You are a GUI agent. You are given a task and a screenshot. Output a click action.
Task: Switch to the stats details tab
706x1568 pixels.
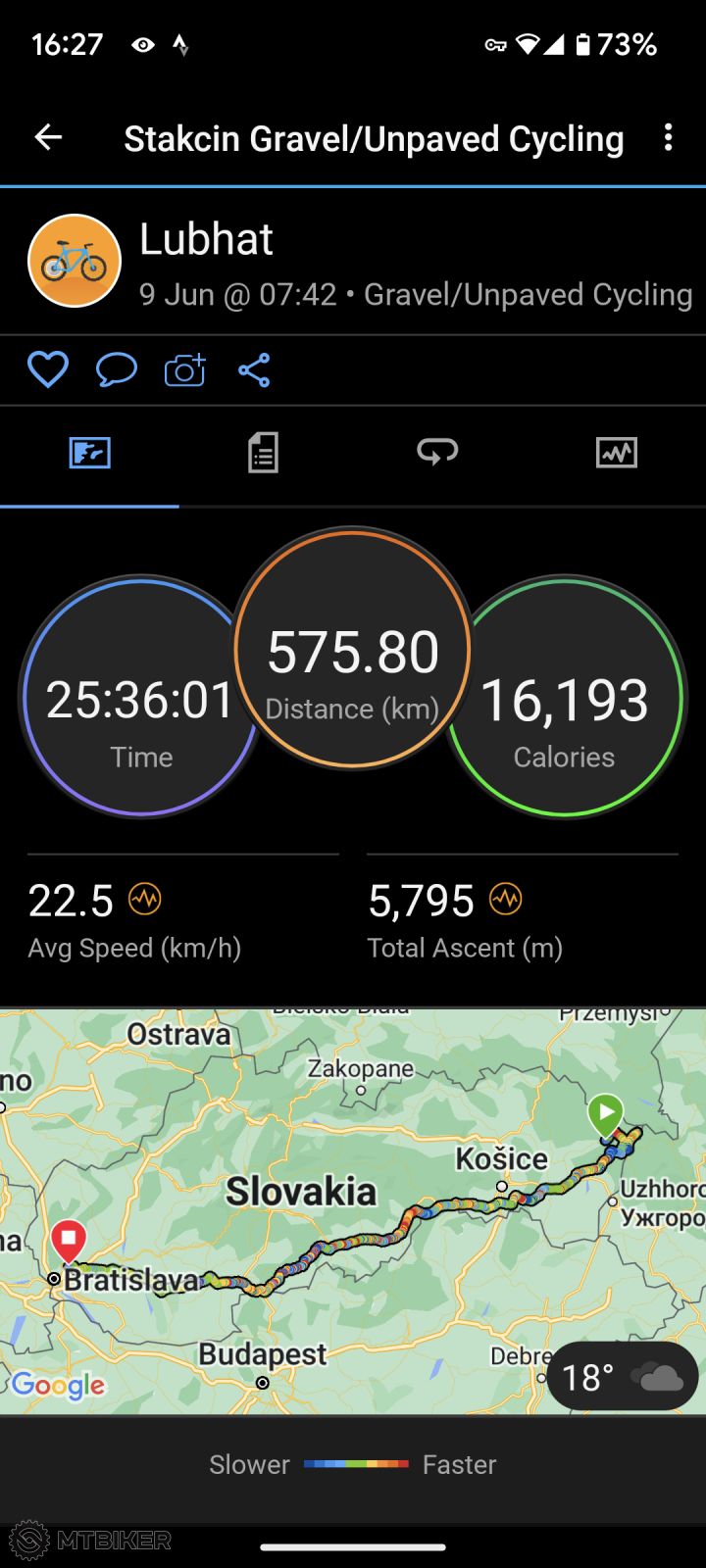pyautogui.click(x=263, y=453)
